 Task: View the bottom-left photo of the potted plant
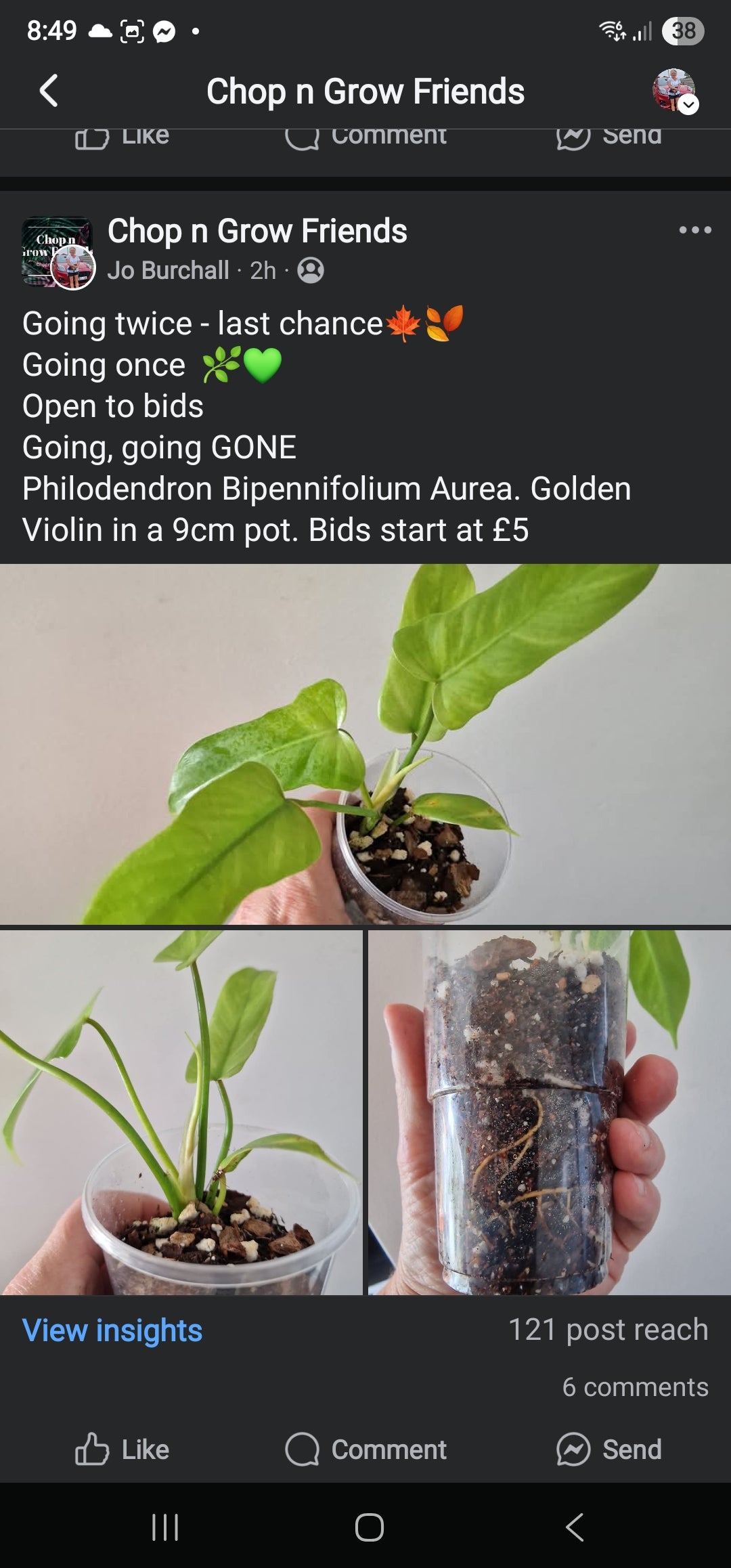pos(181,1112)
